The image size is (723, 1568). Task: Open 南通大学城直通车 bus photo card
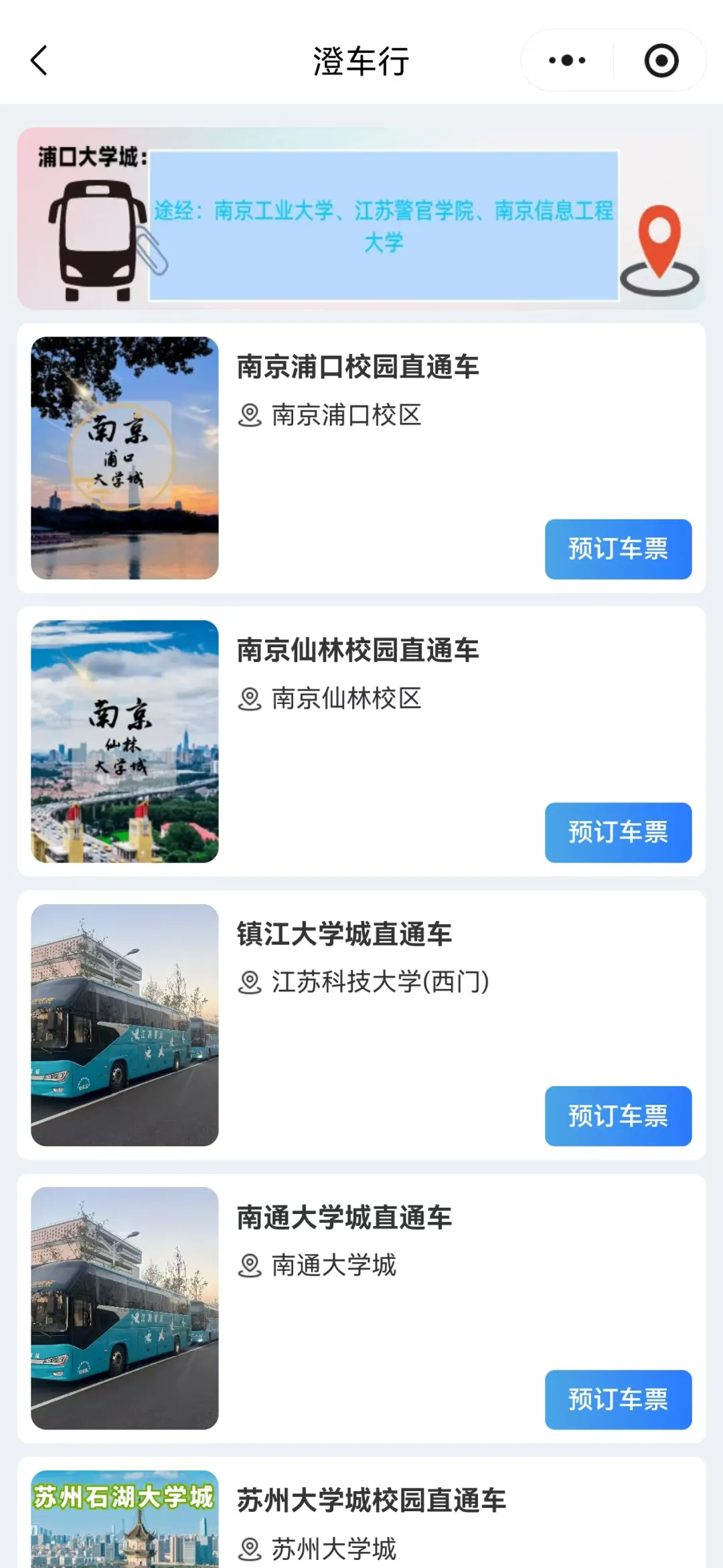coord(125,1308)
